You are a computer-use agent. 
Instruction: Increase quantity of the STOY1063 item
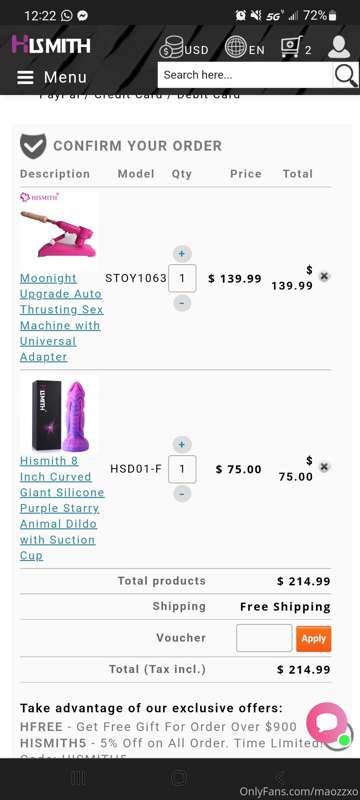click(x=182, y=253)
